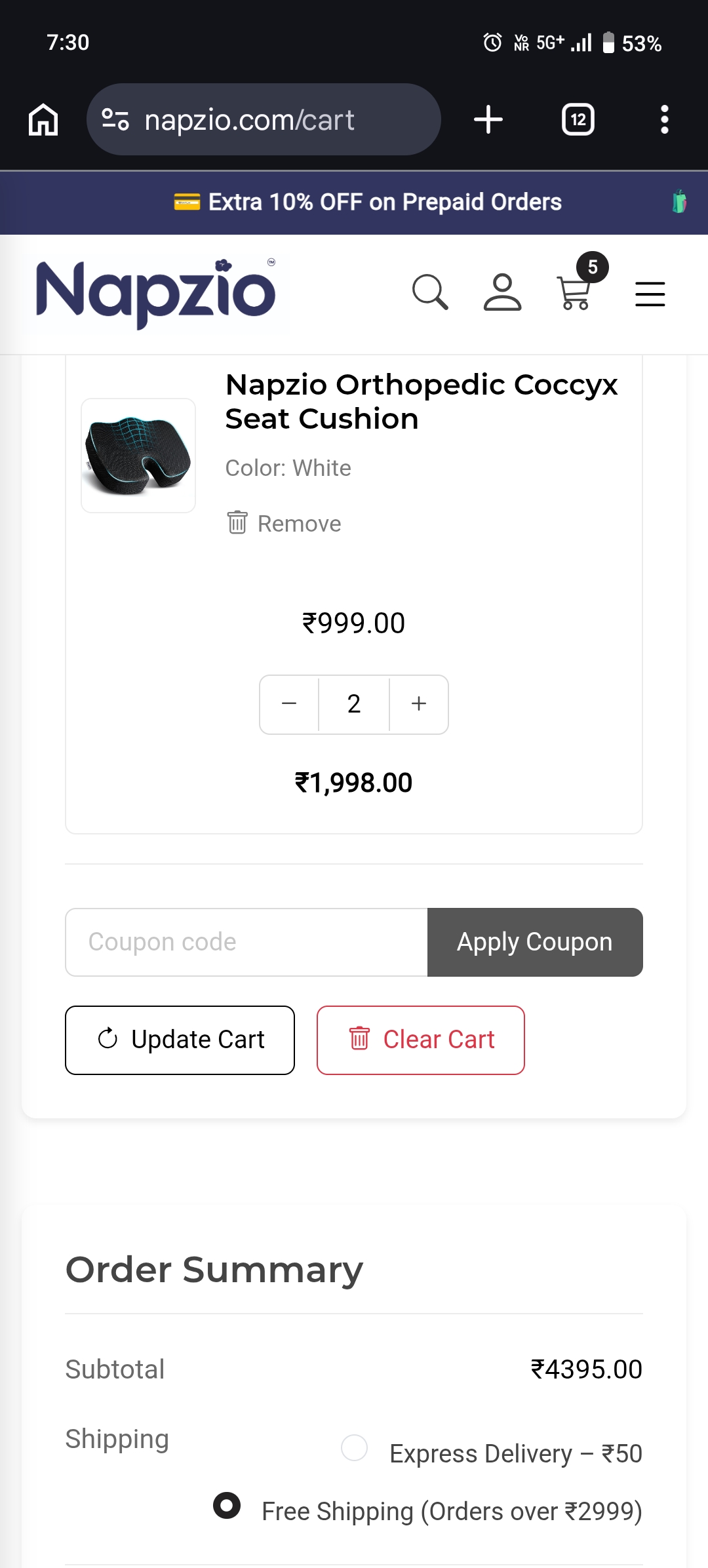
Task: Remove the seat cushion from cart
Action: point(283,523)
